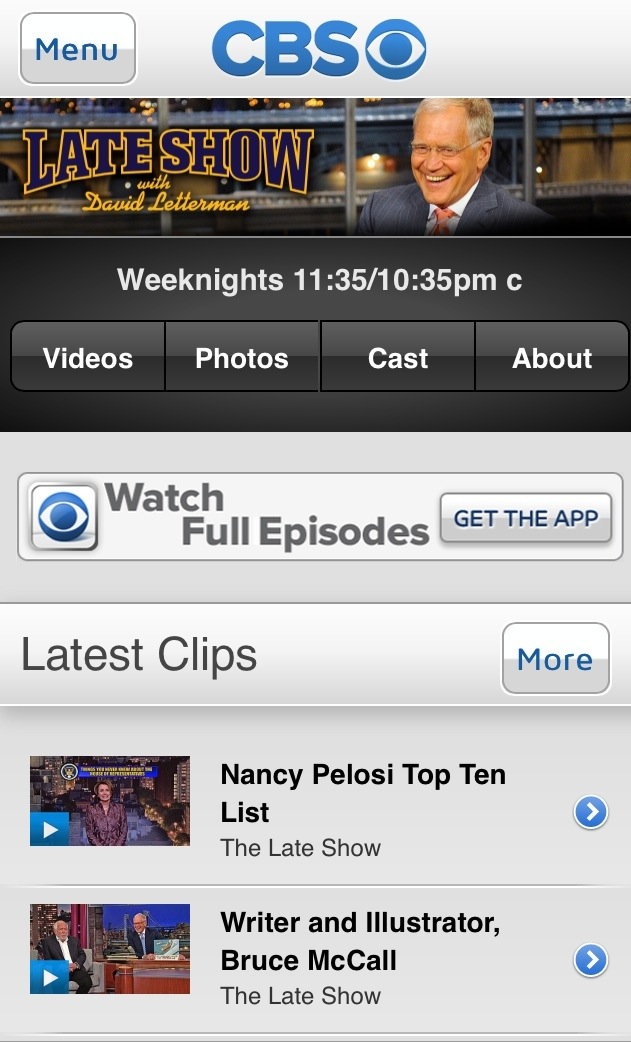Image resolution: width=631 pixels, height=1042 pixels.
Task: Open the Writer and Illustrator Bruce McCall row
Action: click(x=316, y=959)
